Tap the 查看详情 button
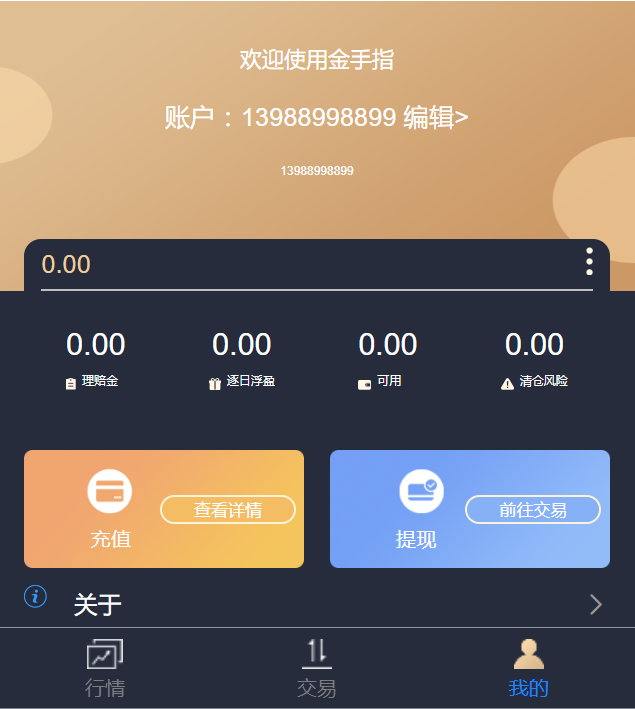This screenshot has width=635, height=709. click(x=227, y=510)
